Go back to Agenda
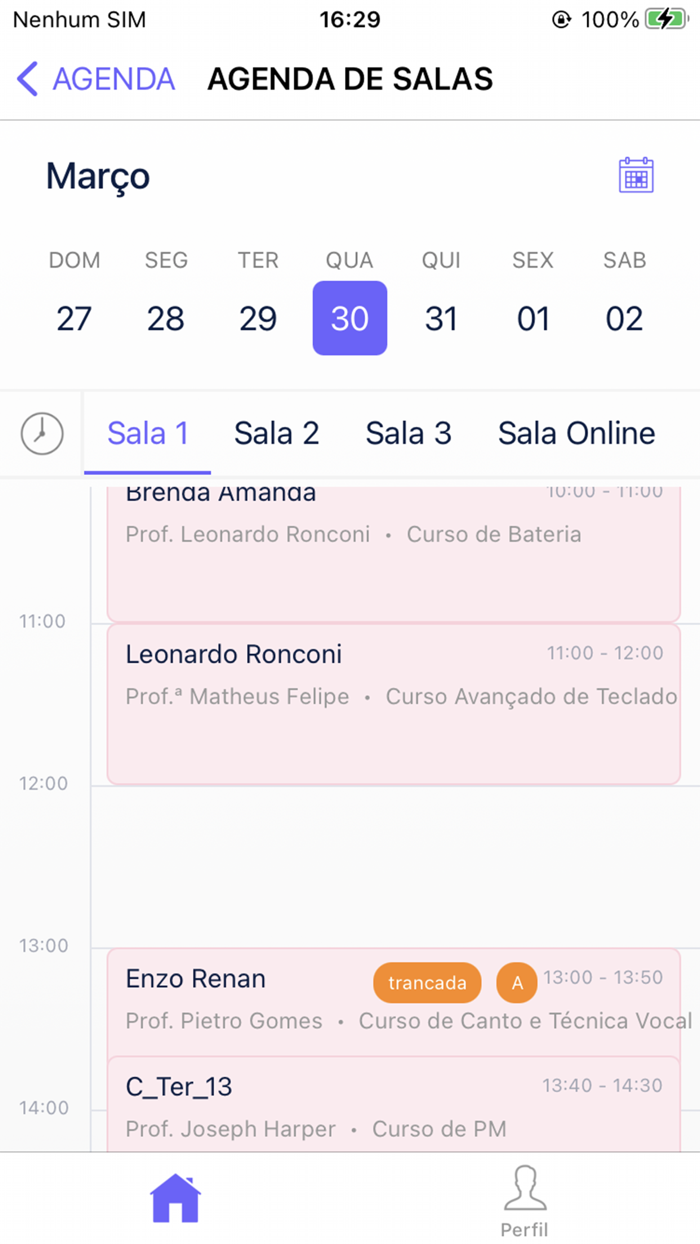Image resolution: width=700 pixels, height=1244 pixels. coord(96,79)
